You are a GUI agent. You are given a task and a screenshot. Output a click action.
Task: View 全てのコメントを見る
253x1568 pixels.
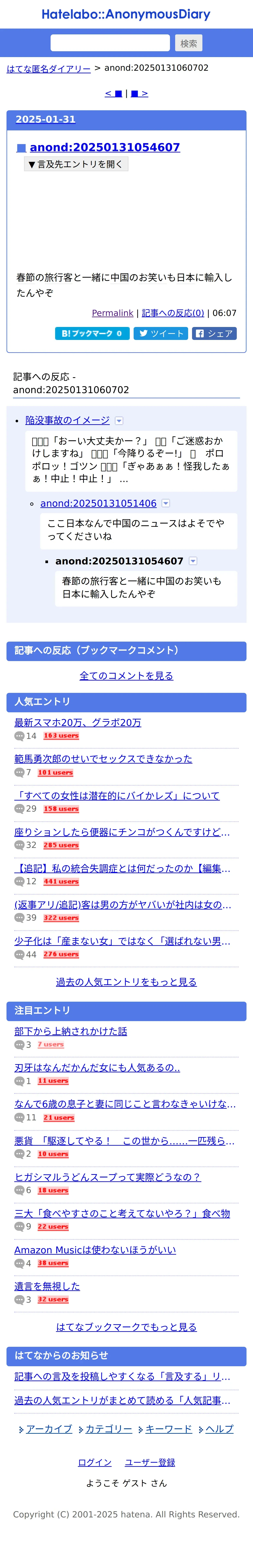pyautogui.click(x=126, y=676)
